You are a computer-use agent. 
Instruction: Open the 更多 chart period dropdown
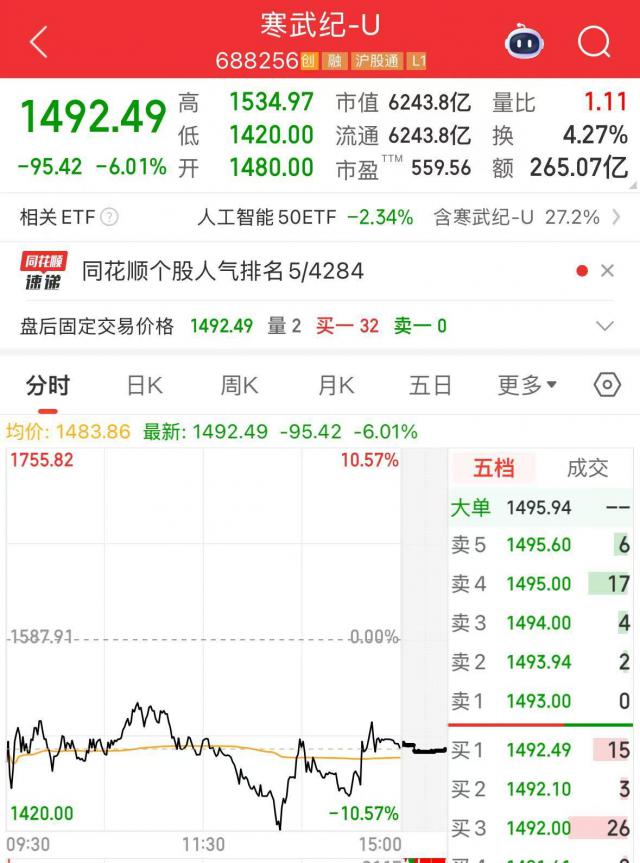527,386
